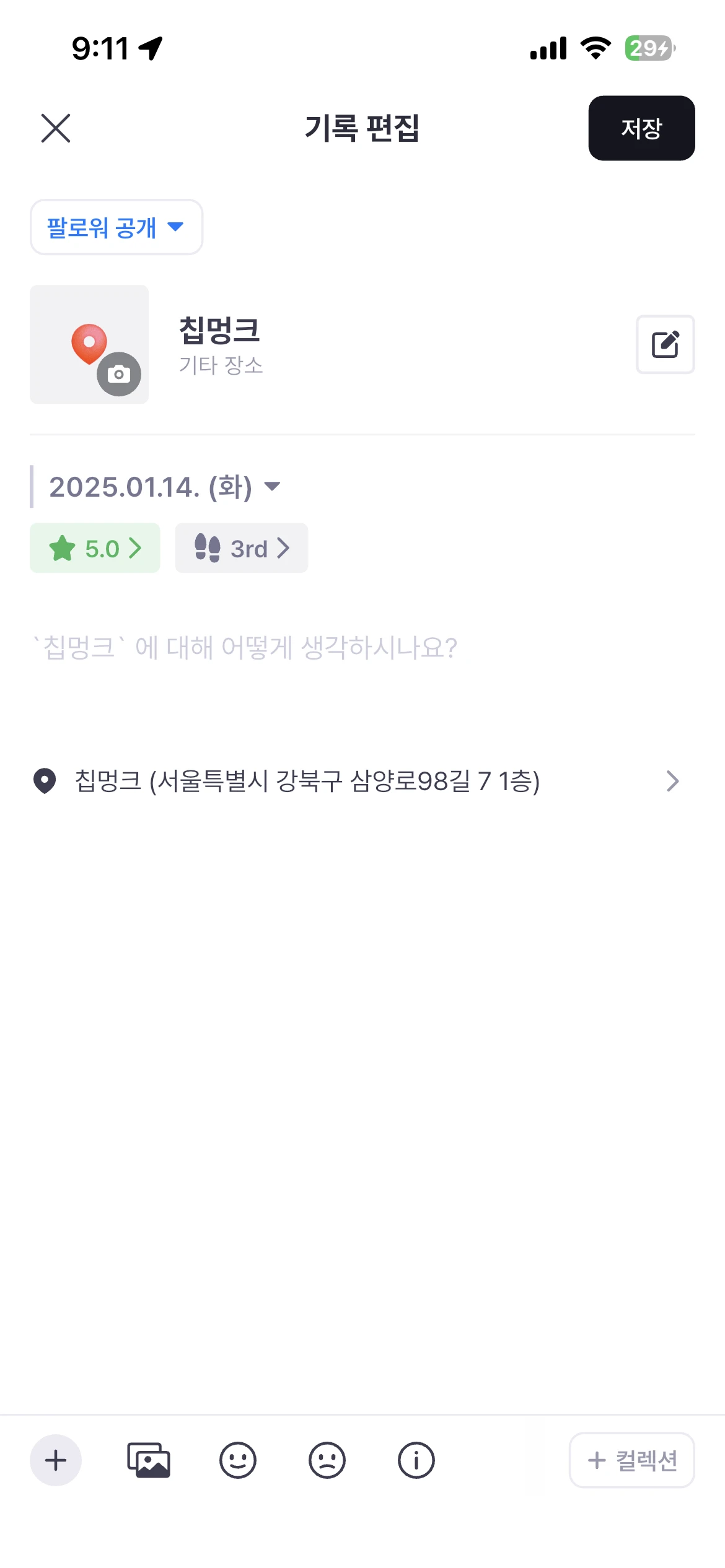Screen dimensions: 725x1568
Task: Open the info icon in the toolbar
Action: coord(416,1460)
